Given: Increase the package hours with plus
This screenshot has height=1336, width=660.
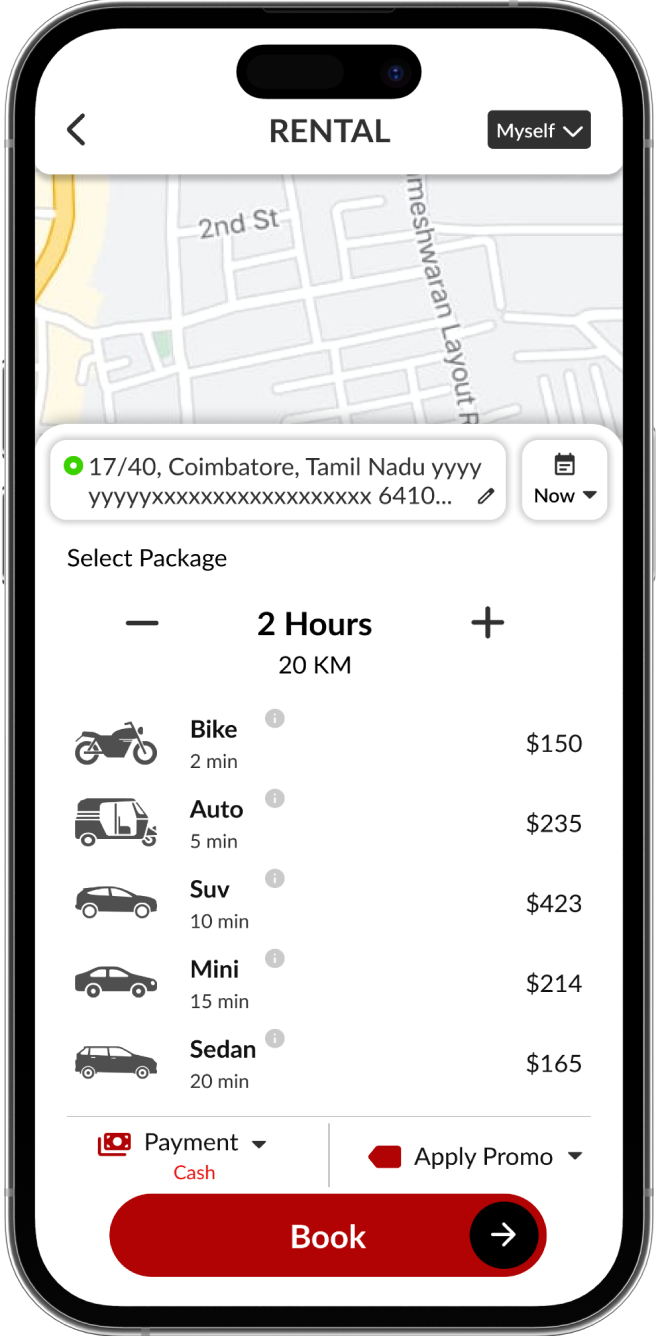Looking at the screenshot, I should [x=487, y=623].
